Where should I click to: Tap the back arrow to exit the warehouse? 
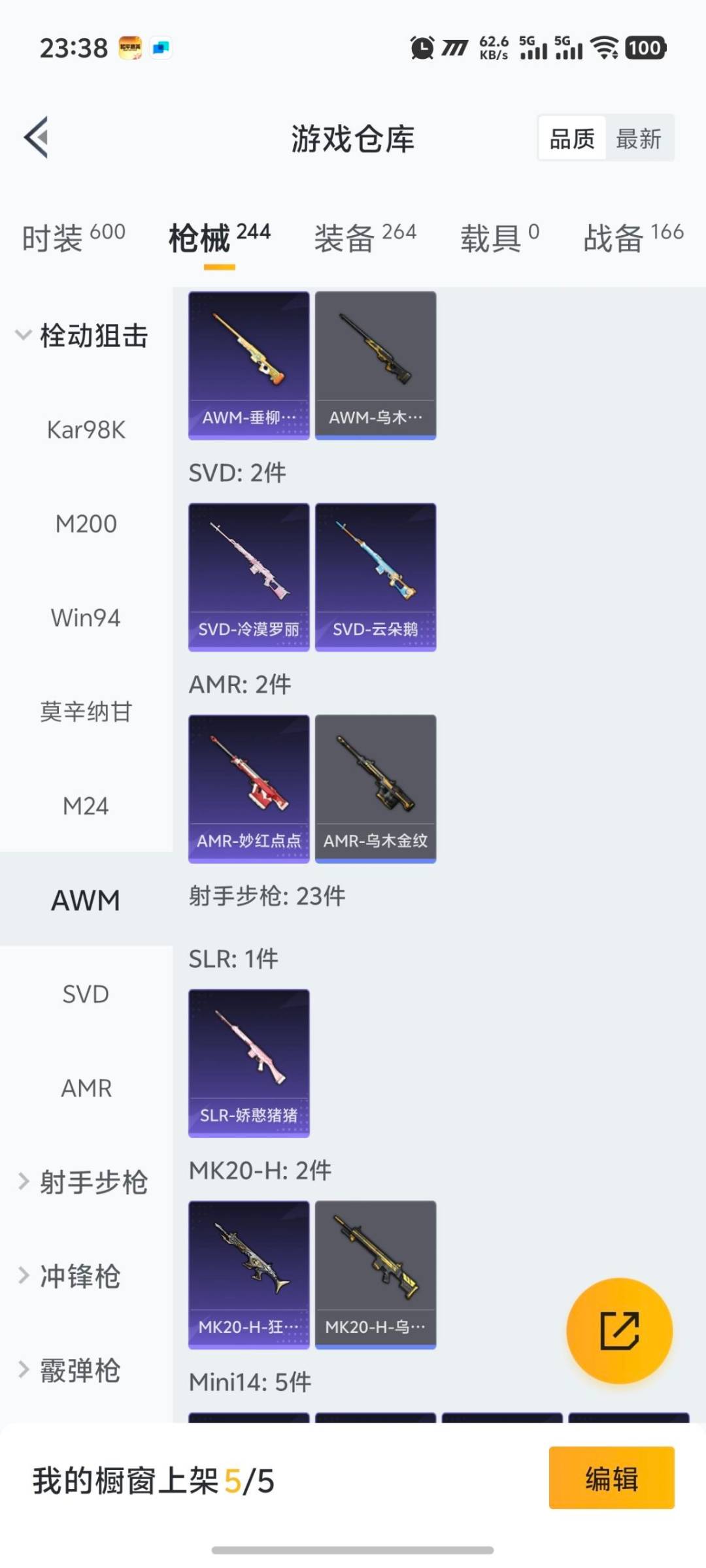[x=37, y=138]
